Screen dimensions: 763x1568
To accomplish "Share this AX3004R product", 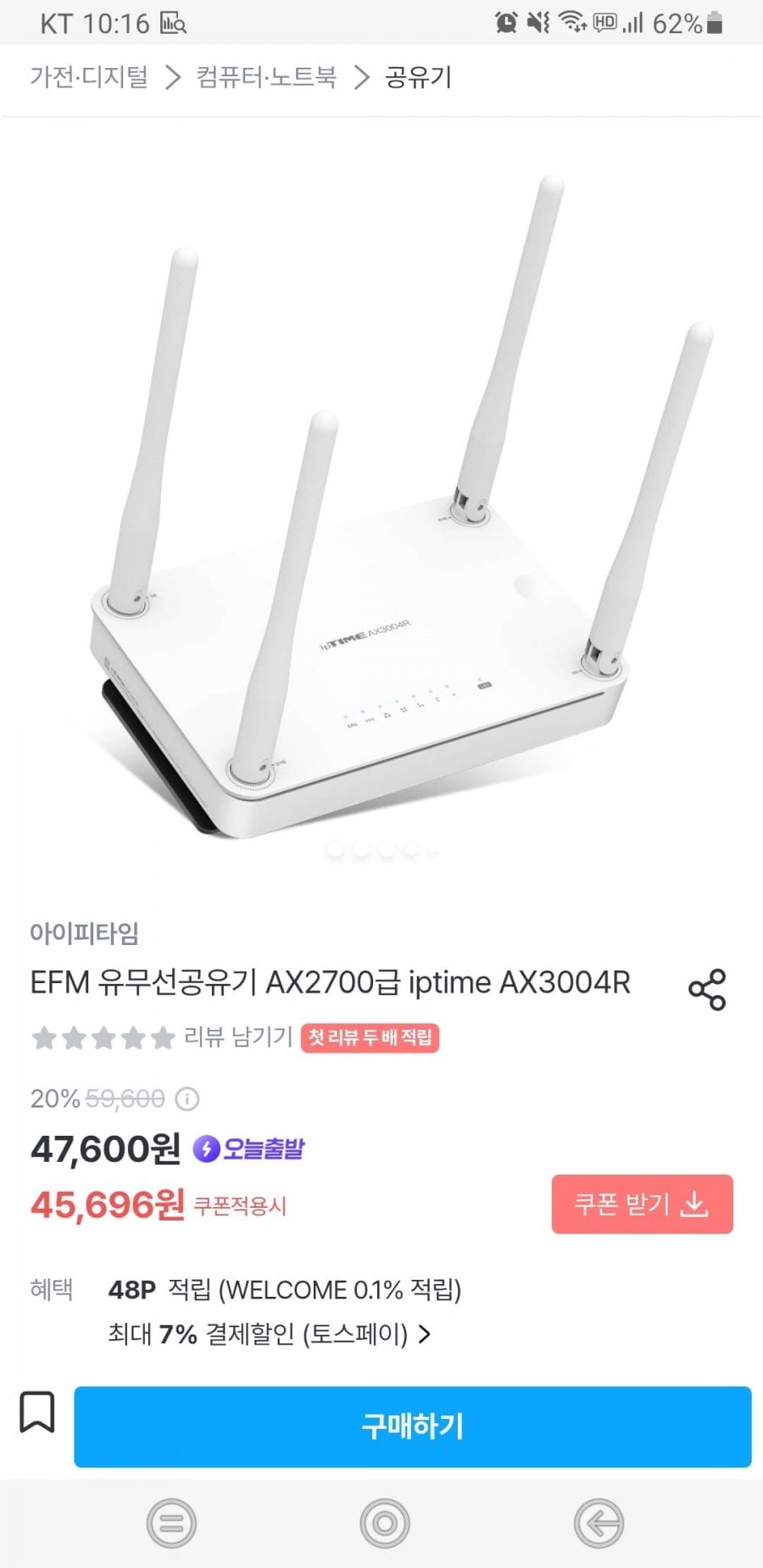I will (x=707, y=989).
